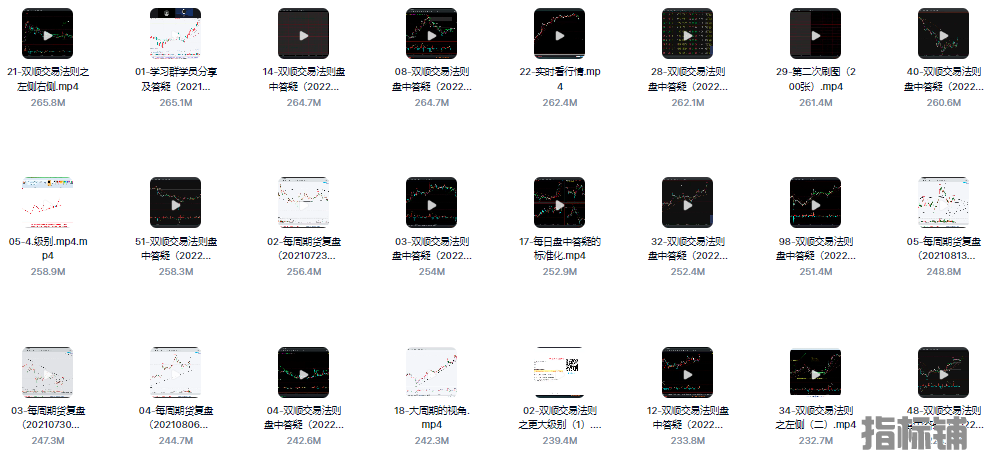Play the 01-学习群学员分享及答疑 video
Image resolution: width=984 pixels, height=458 pixels.
(175, 34)
